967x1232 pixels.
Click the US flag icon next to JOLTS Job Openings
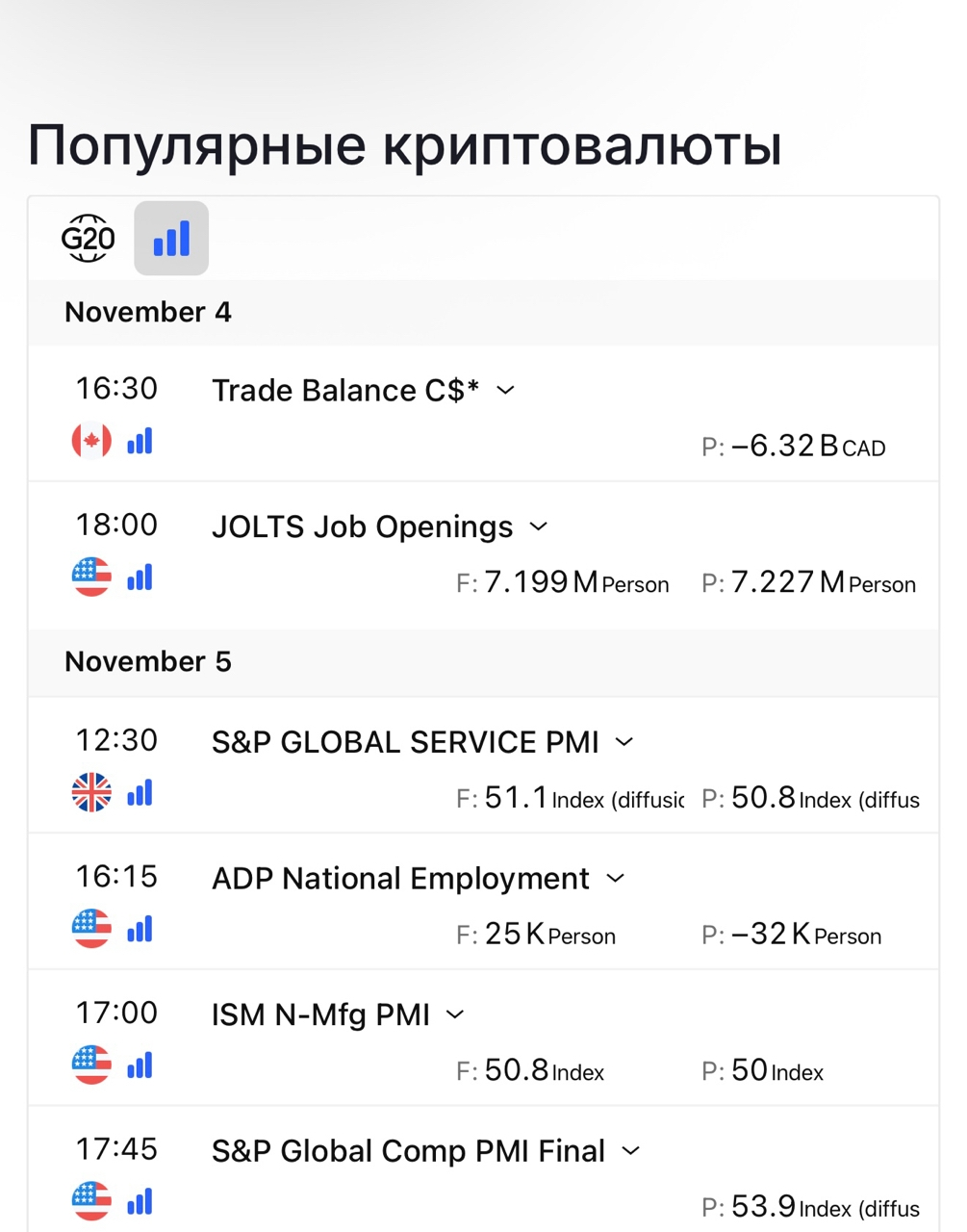point(90,577)
